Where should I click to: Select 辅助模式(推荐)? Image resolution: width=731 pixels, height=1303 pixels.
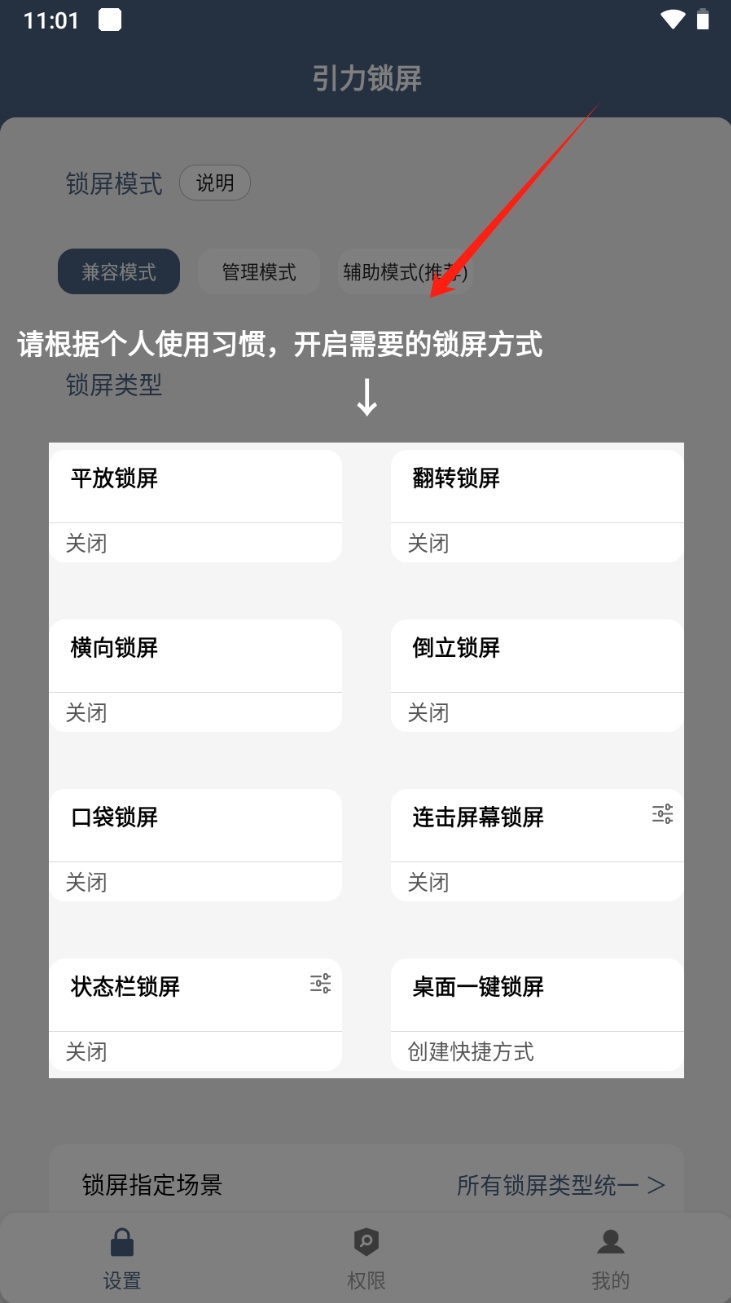[405, 272]
